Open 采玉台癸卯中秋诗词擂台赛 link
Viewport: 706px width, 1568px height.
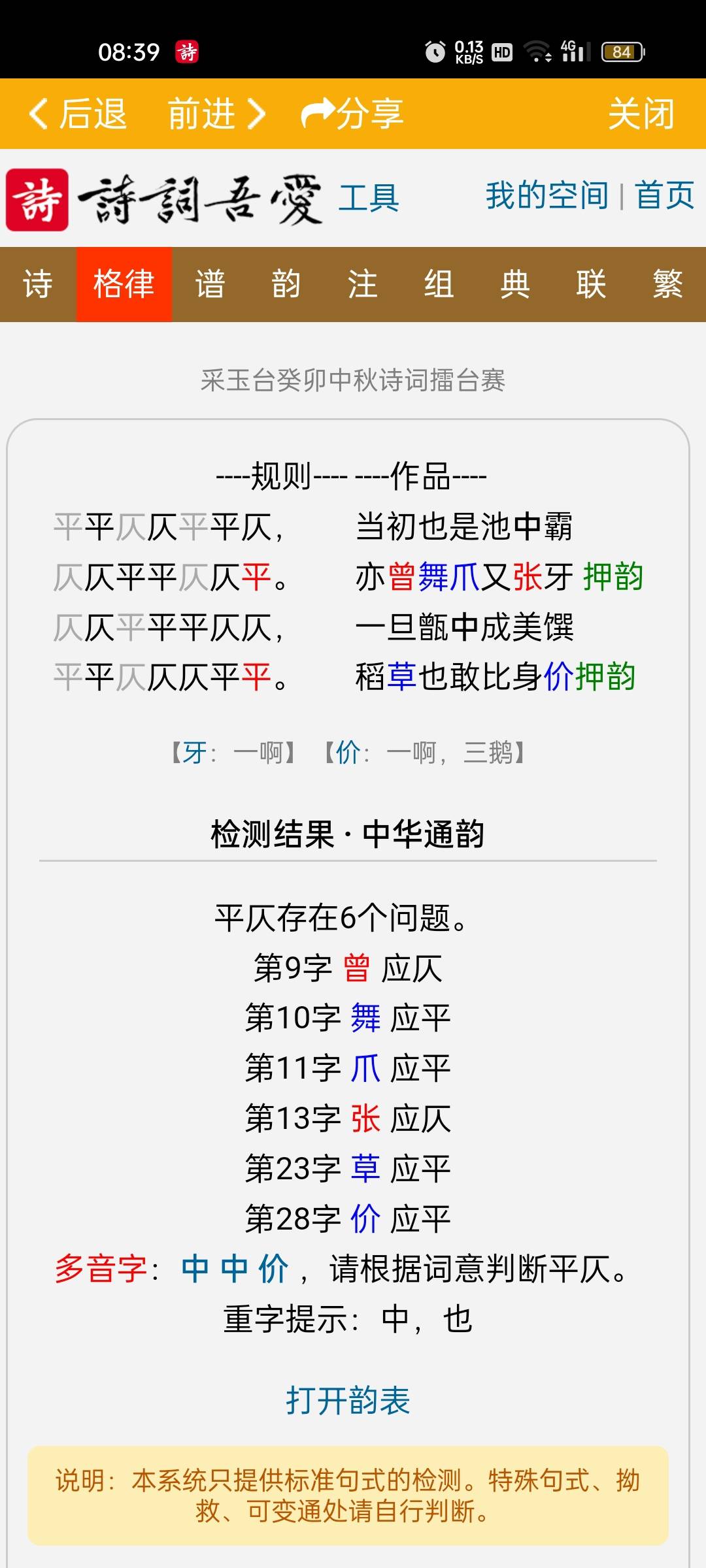pyautogui.click(x=353, y=380)
